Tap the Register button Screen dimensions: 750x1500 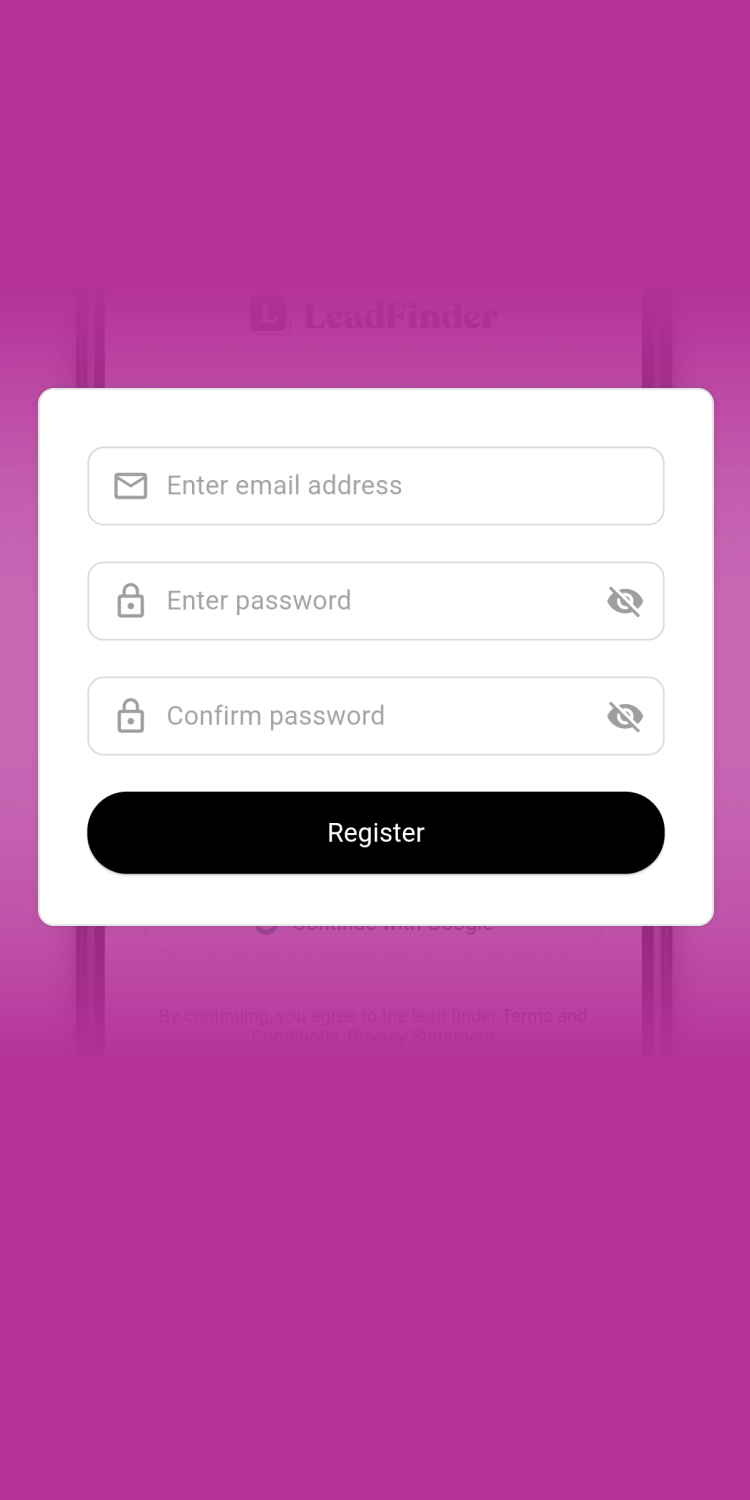point(376,833)
